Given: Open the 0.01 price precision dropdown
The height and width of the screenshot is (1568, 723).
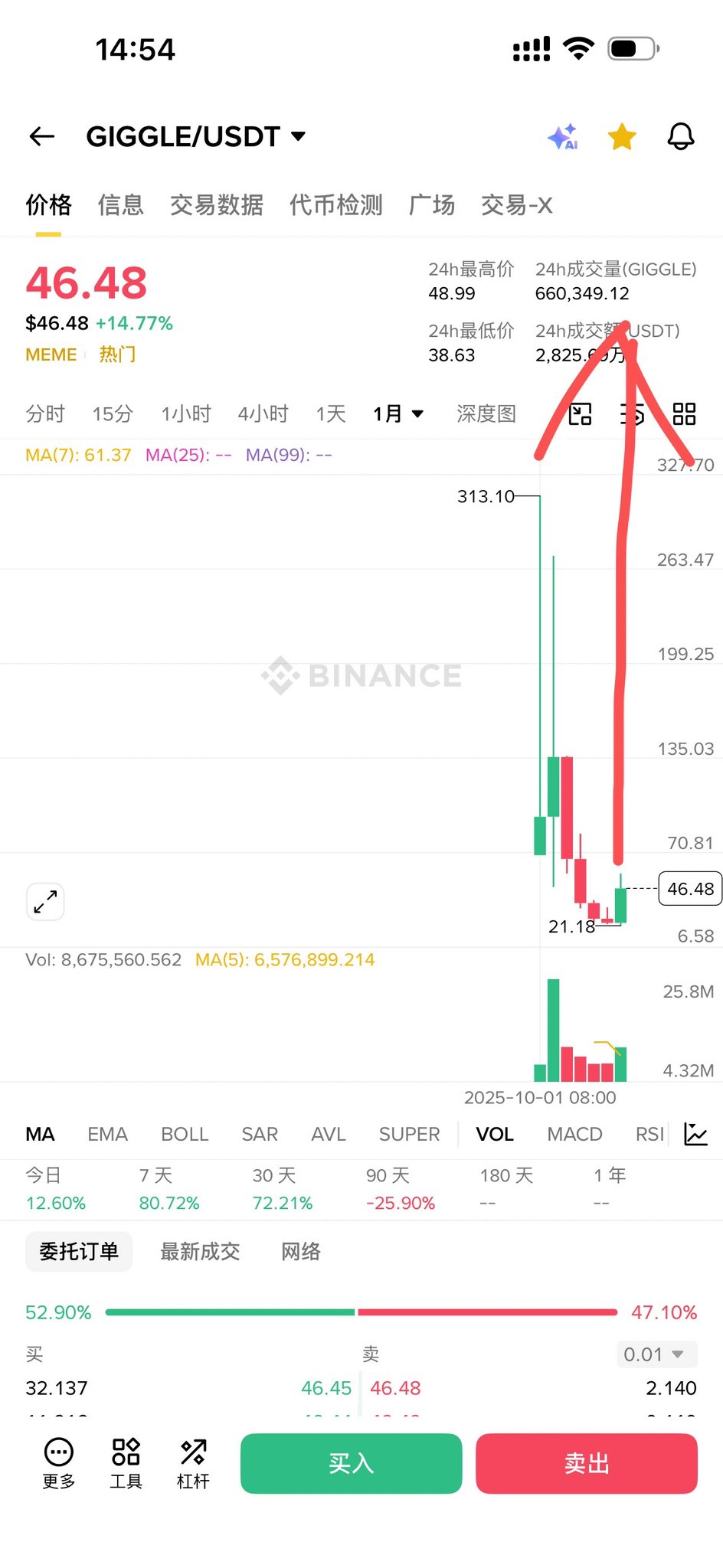Looking at the screenshot, I should (656, 1354).
